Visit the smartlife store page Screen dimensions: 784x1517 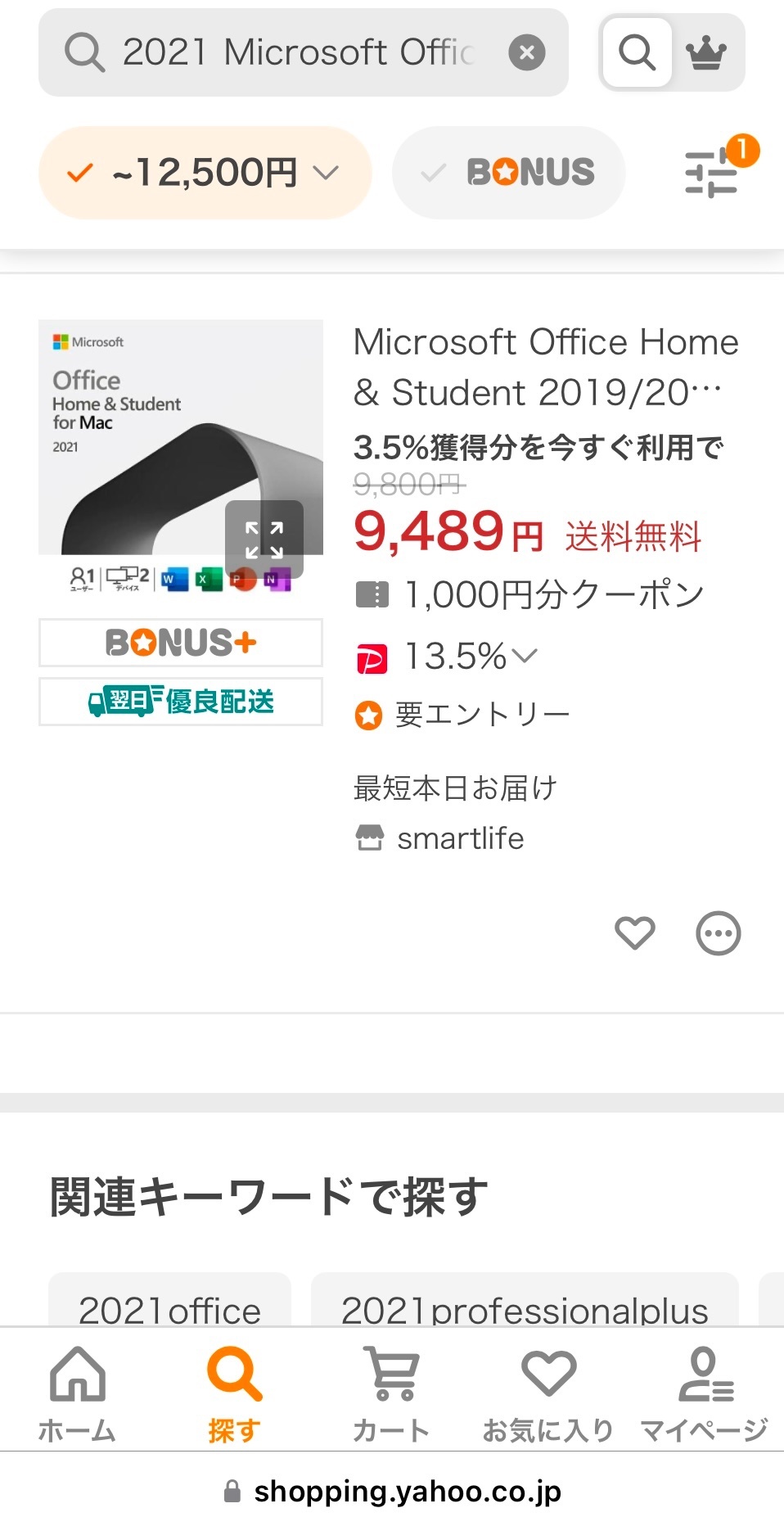point(460,838)
